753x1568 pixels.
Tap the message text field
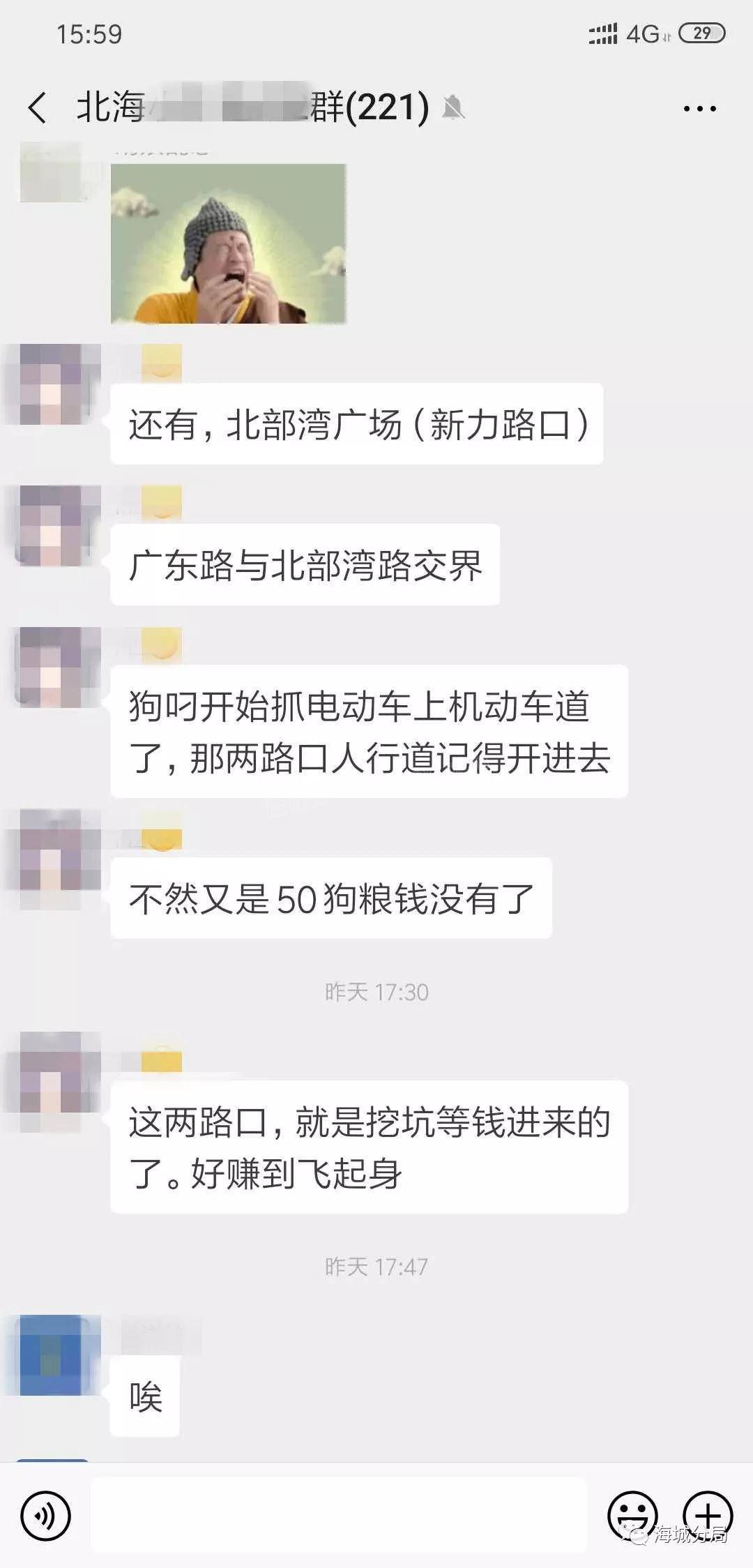339,1516
